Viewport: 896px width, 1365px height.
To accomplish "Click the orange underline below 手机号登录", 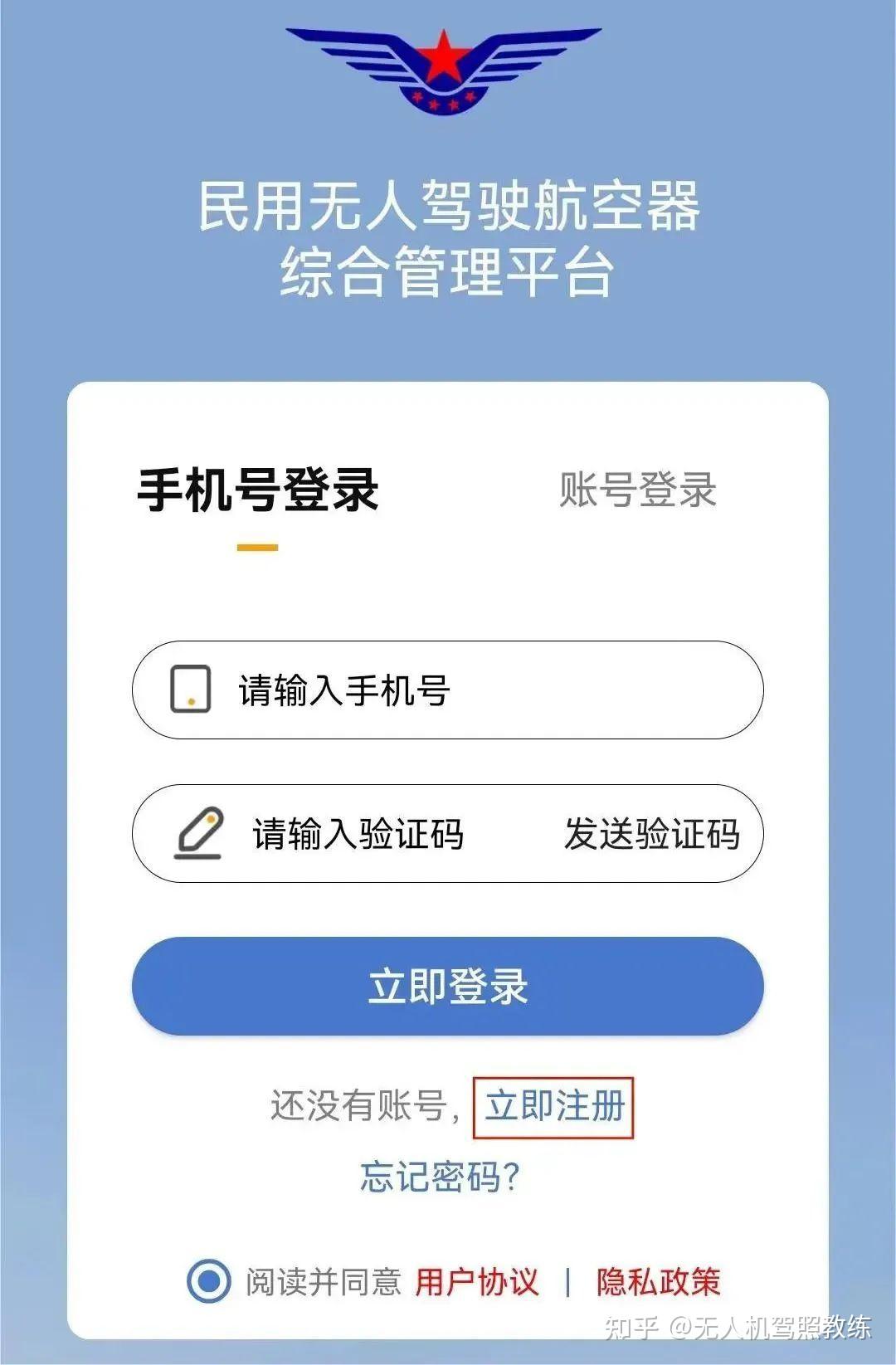I will (x=257, y=545).
